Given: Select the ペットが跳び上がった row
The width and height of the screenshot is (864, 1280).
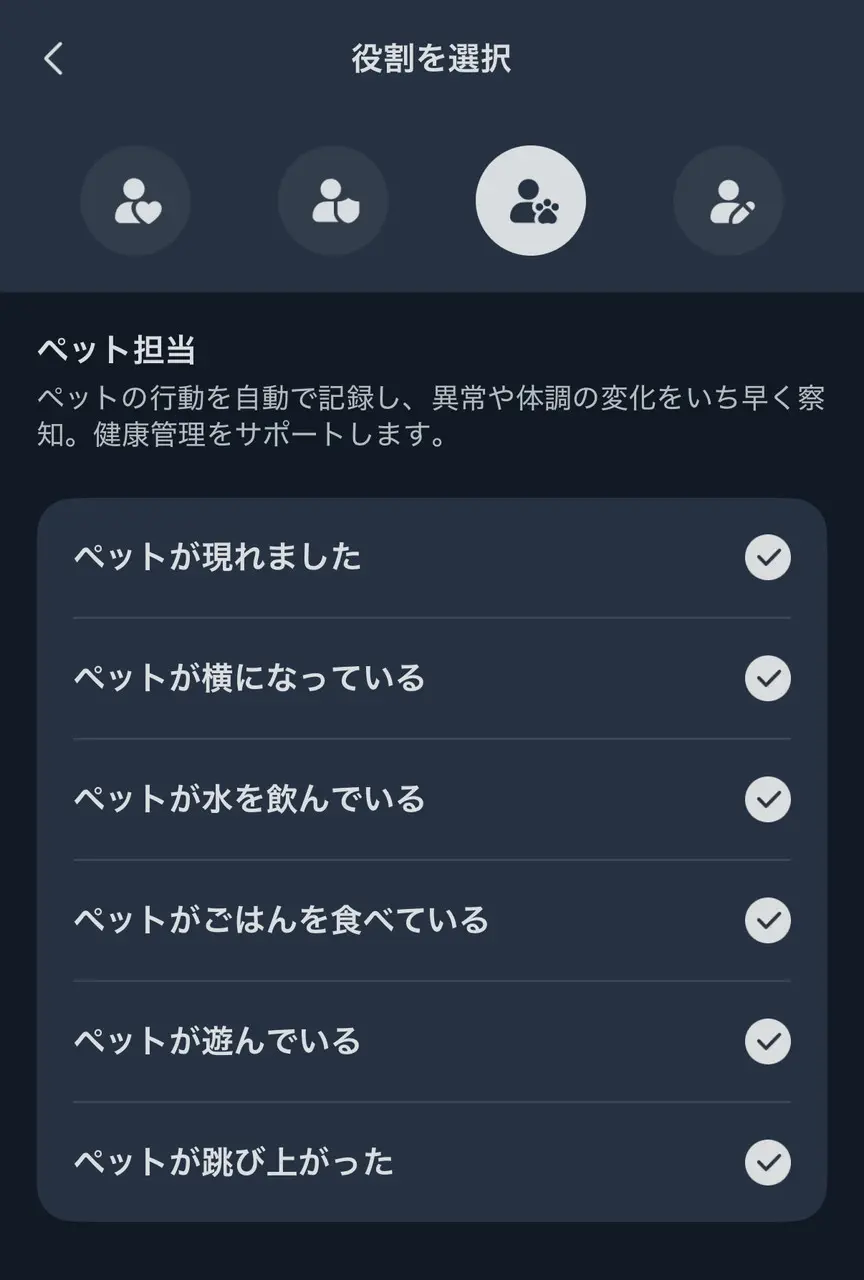Looking at the screenshot, I should click(x=400, y=1163).
